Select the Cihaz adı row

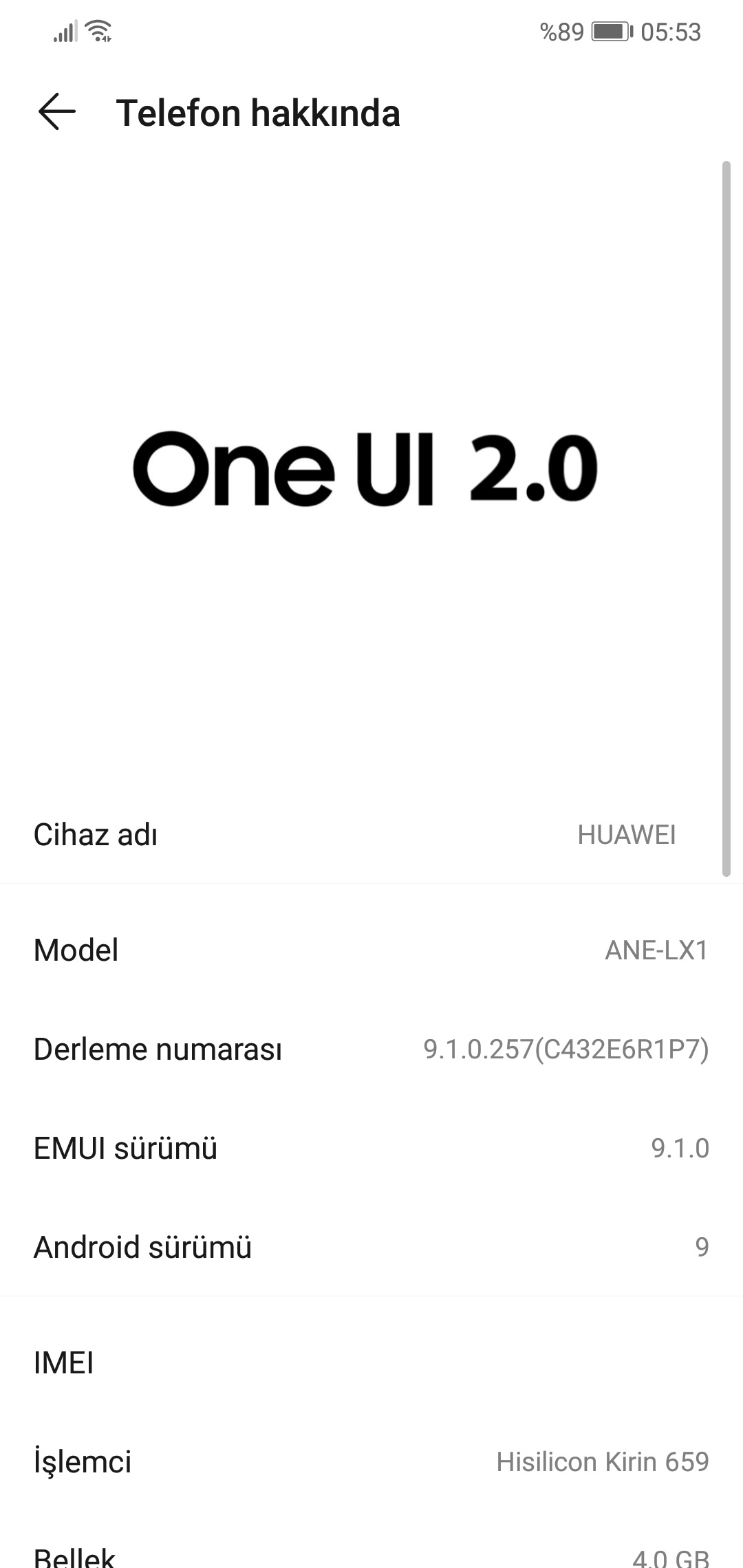click(371, 834)
